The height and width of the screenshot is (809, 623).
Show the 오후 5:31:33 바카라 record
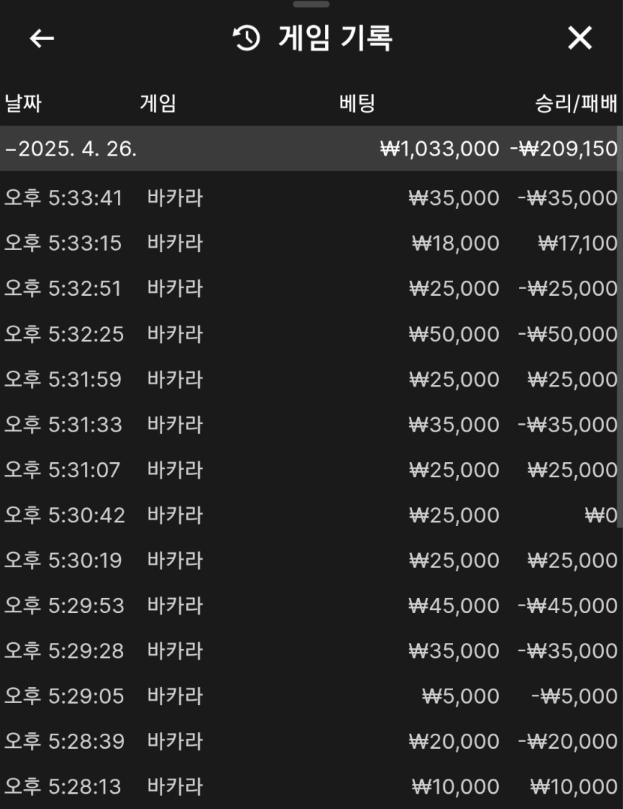(x=310, y=425)
